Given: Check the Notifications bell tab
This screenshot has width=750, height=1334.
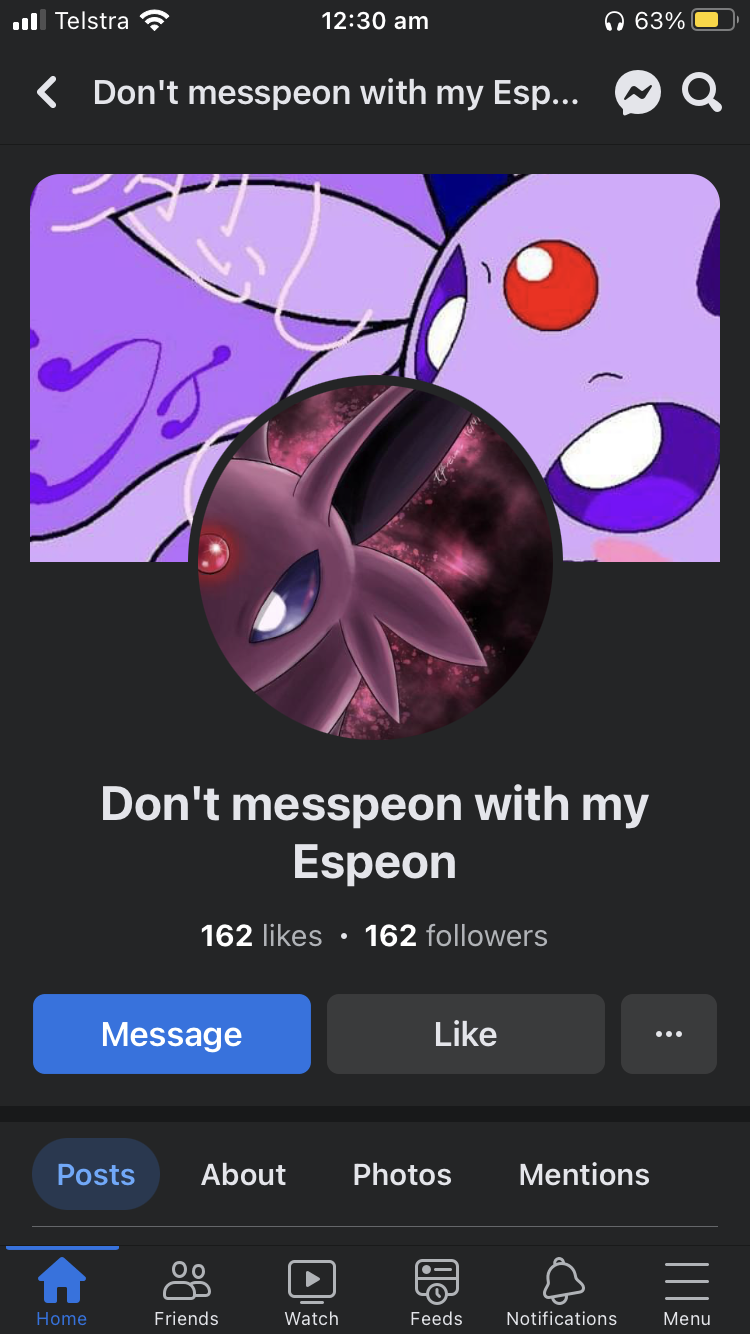Looking at the screenshot, I should click(x=561, y=1292).
